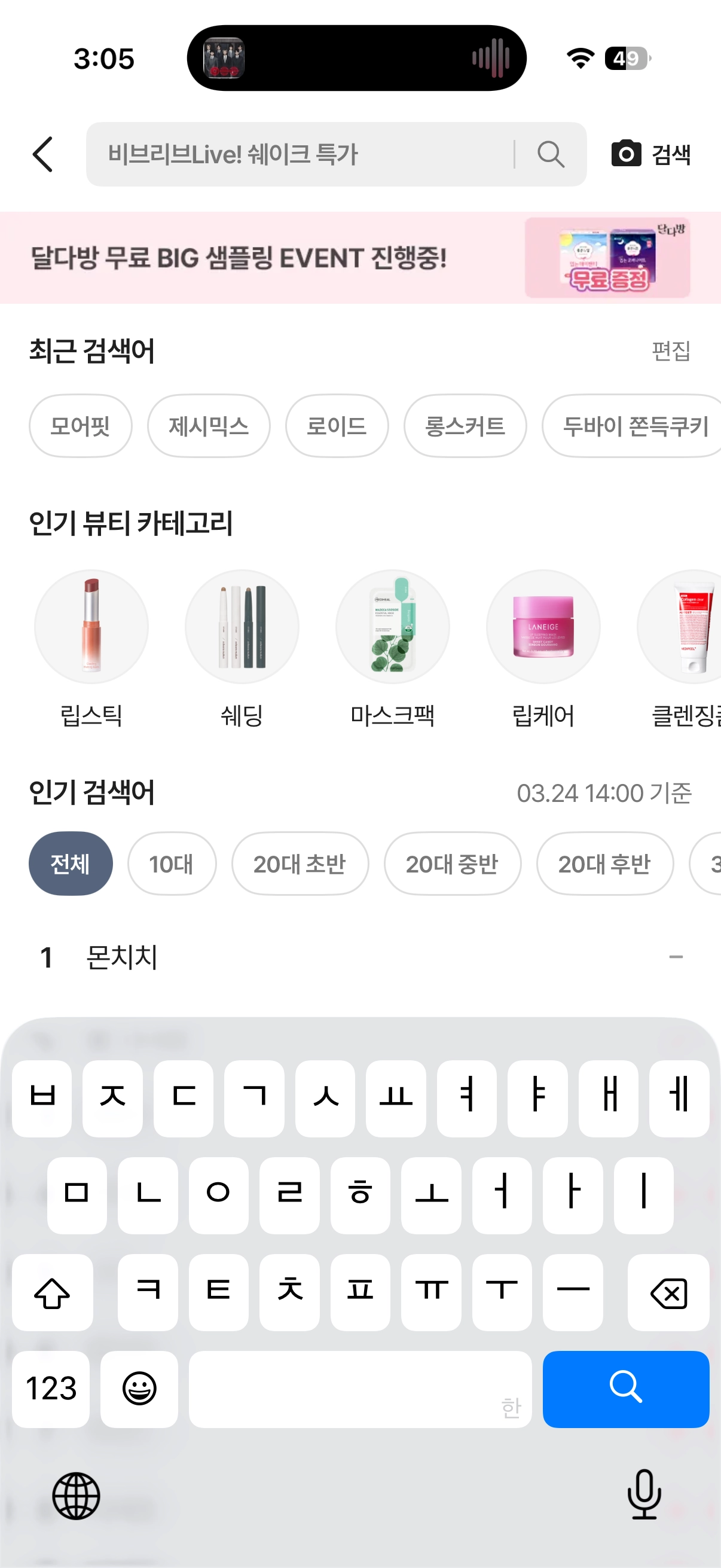
Task: Open top-ranked search term 몬치치
Action: [x=122, y=957]
